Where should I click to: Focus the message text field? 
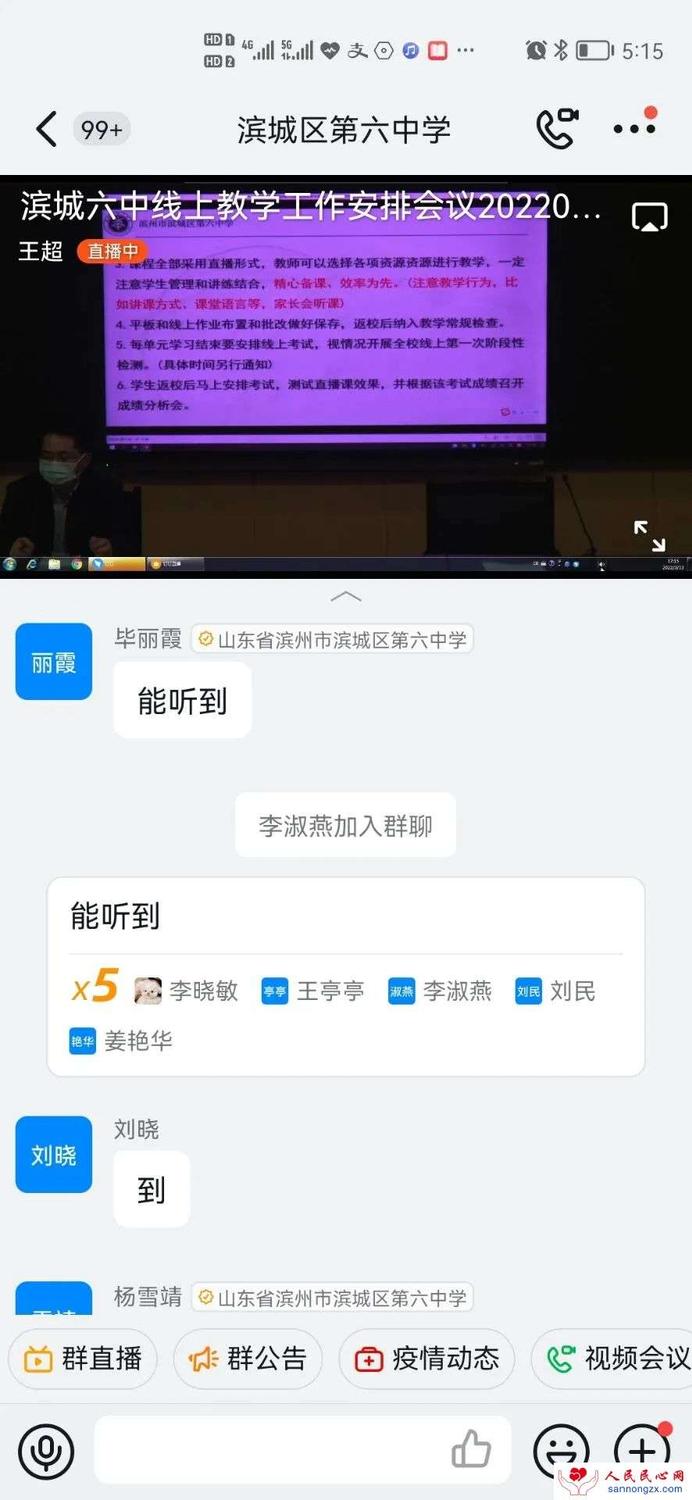point(270,1449)
